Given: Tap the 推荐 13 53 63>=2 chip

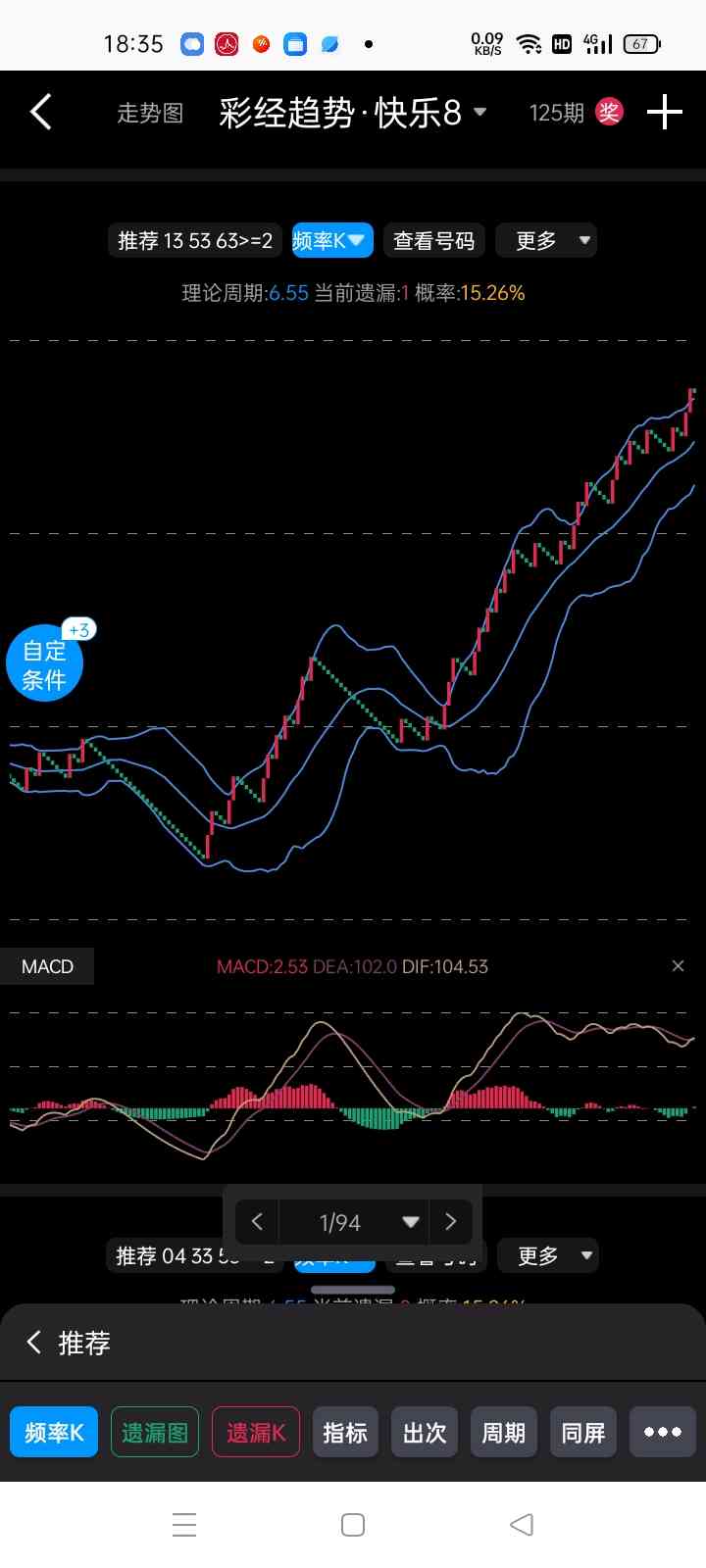Looking at the screenshot, I should point(195,241).
